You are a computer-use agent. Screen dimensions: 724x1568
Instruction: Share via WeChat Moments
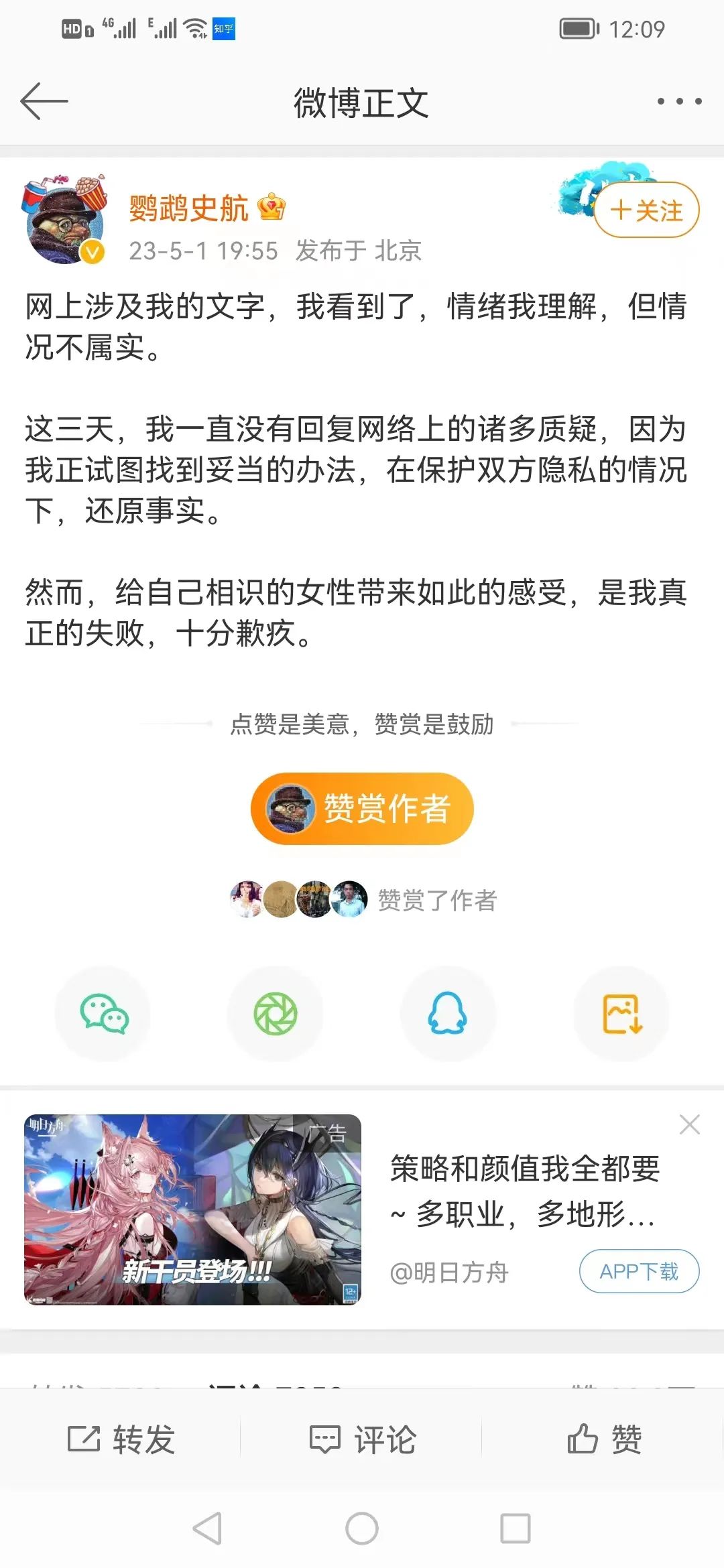[276, 1013]
